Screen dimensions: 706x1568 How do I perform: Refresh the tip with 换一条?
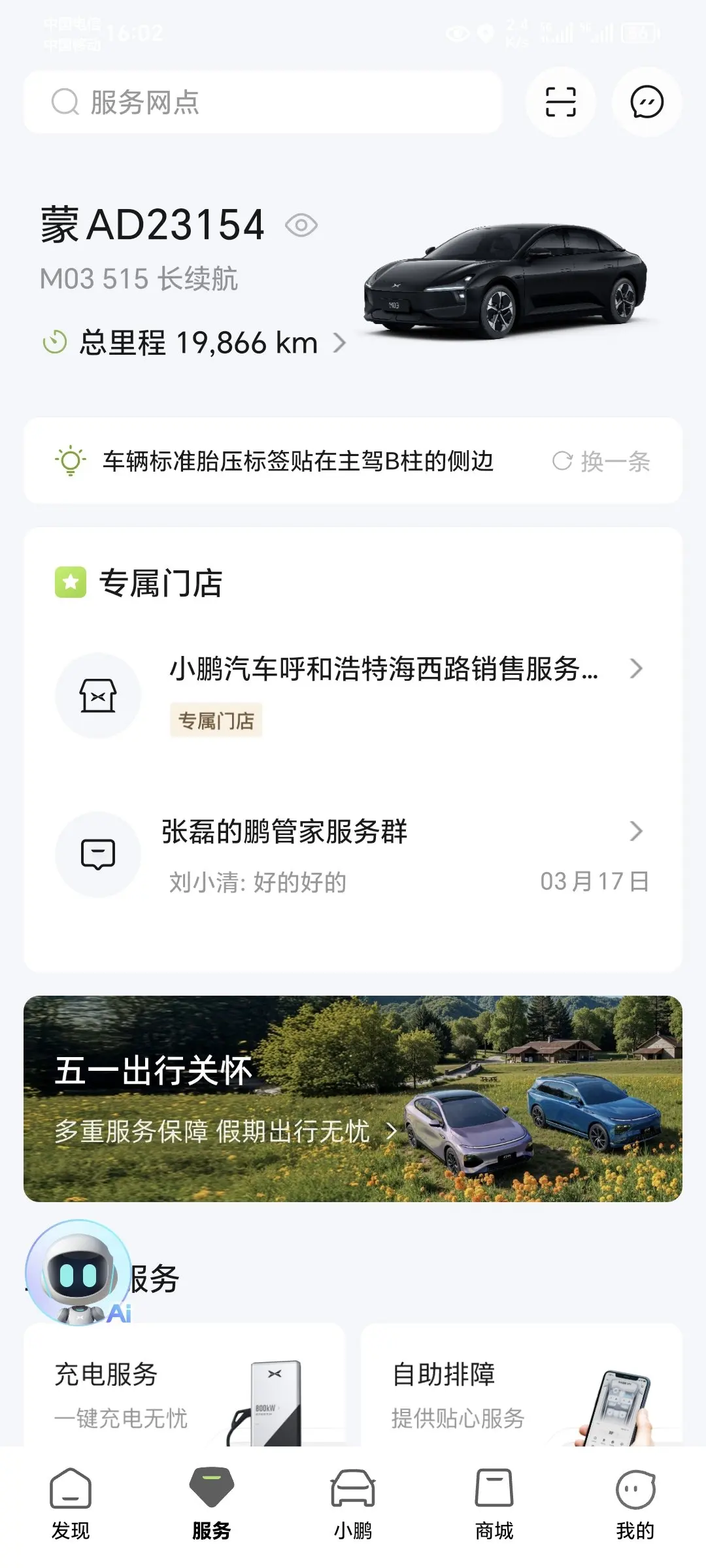(601, 461)
